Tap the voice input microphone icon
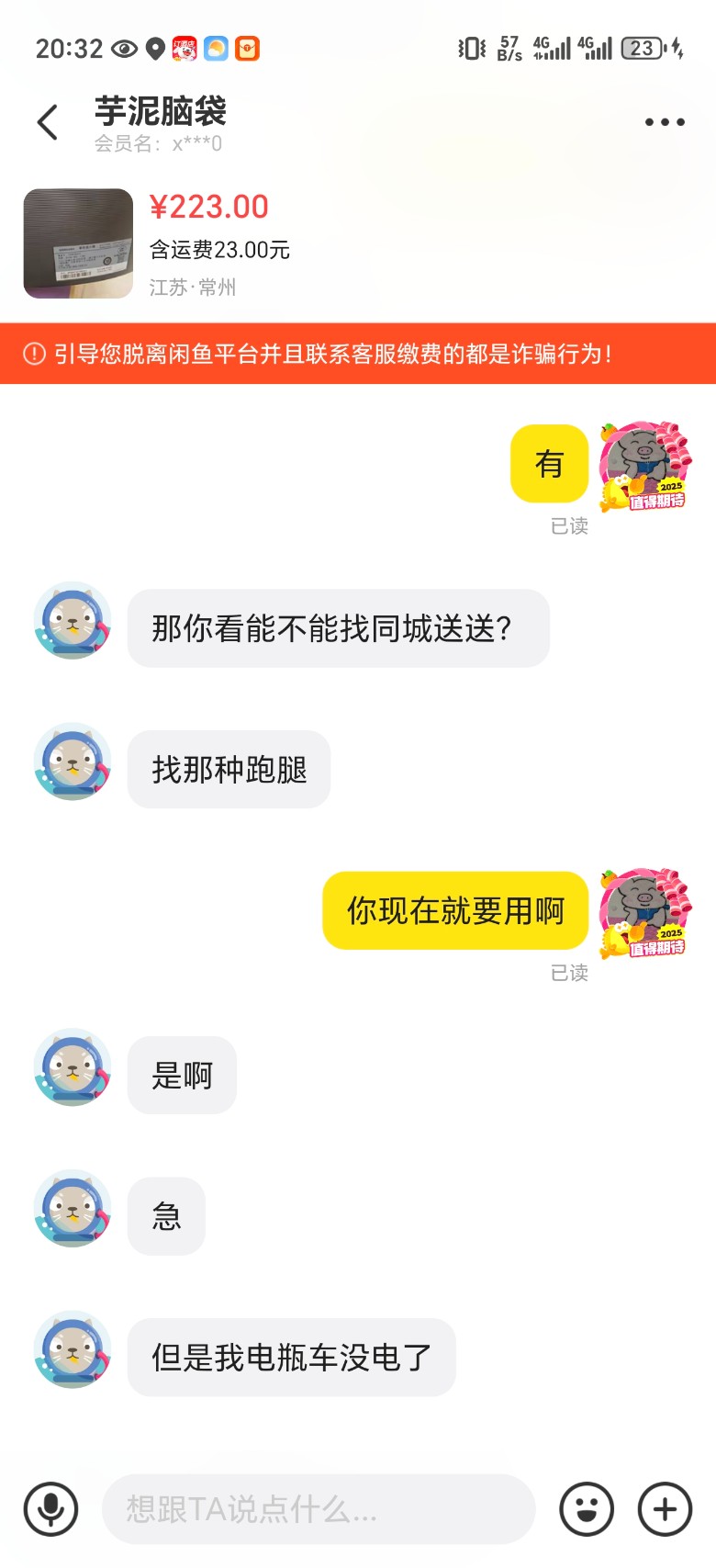Screen dimensions: 716x1568 point(51,1508)
